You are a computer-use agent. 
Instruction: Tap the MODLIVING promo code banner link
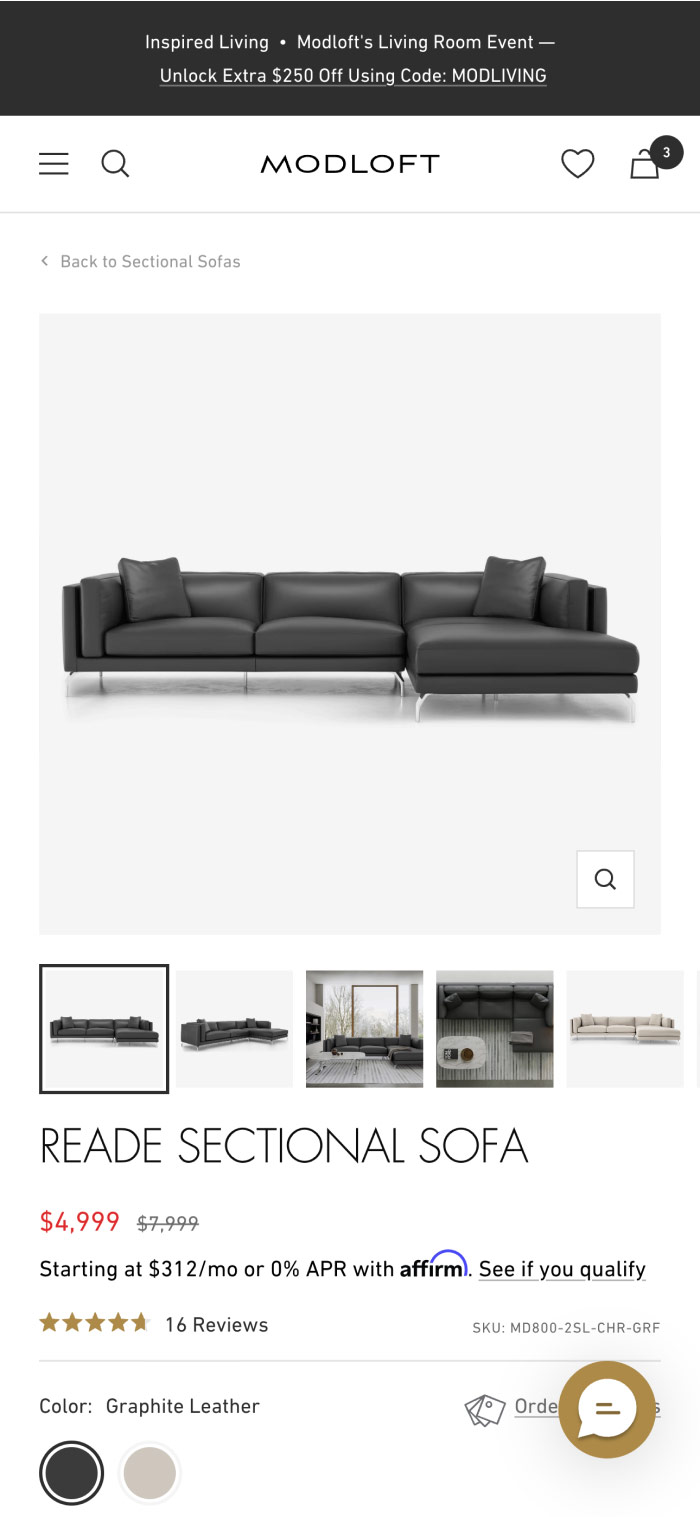pyautogui.click(x=353, y=76)
